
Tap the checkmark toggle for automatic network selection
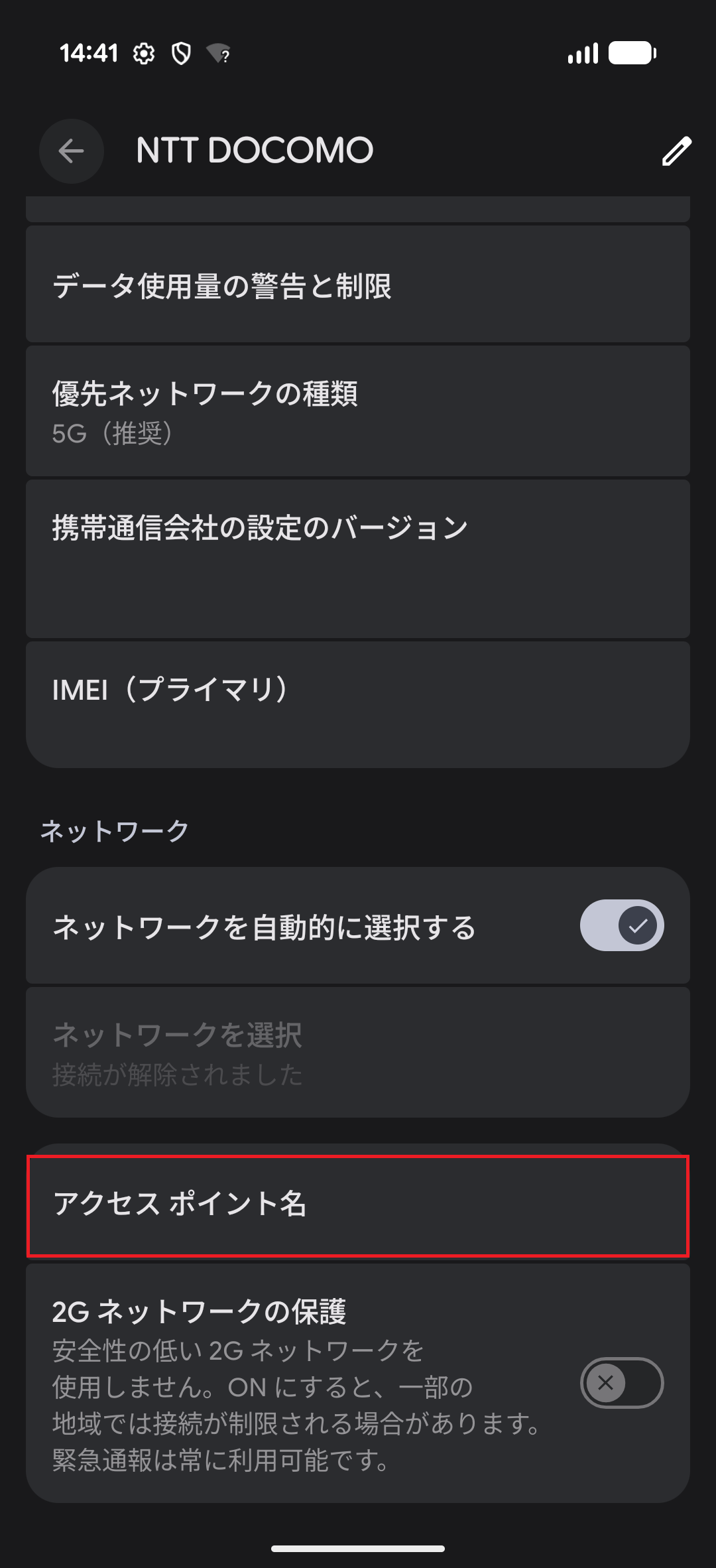621,925
